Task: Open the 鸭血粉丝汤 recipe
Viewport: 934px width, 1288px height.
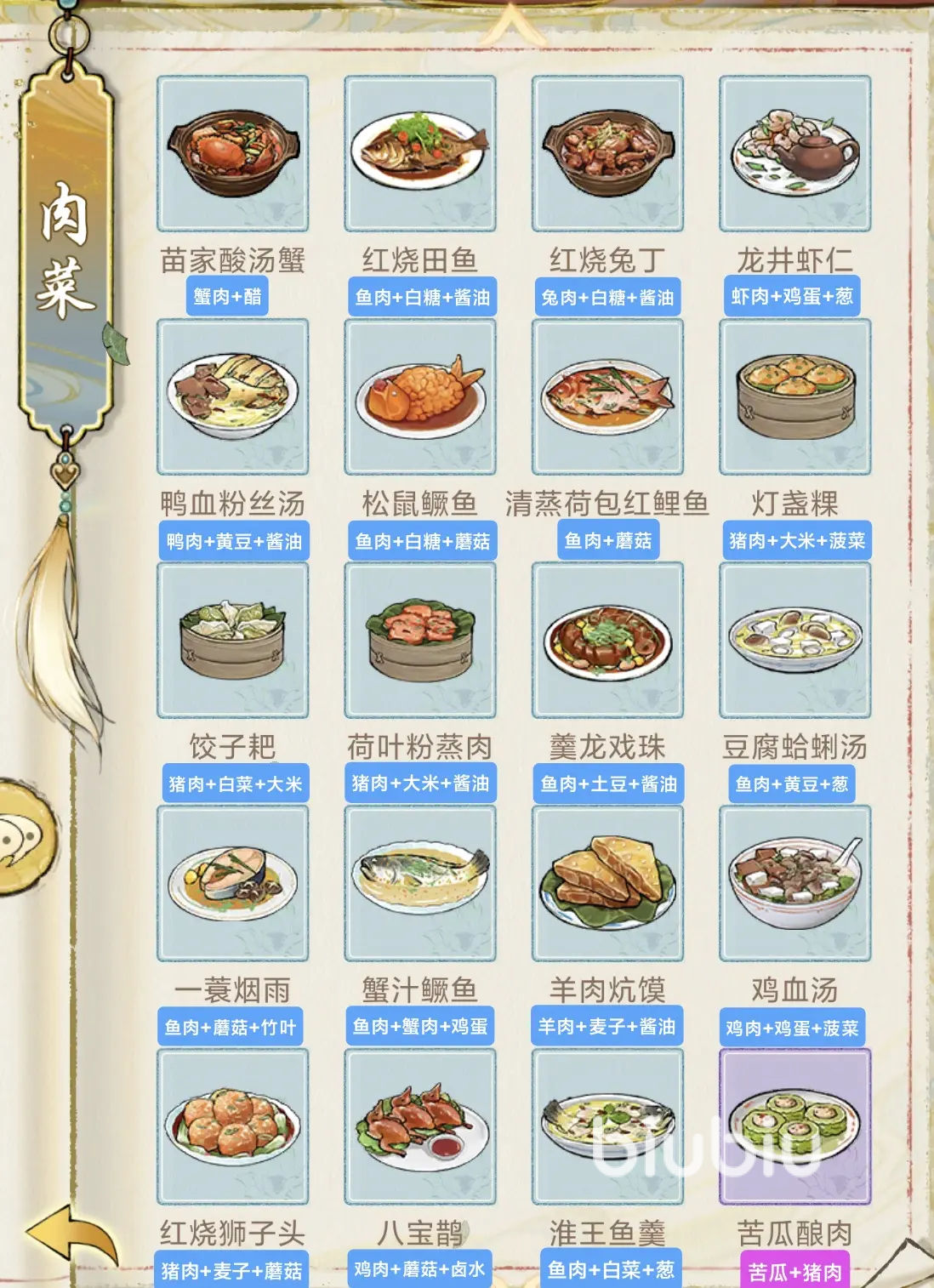Action: tap(232, 396)
